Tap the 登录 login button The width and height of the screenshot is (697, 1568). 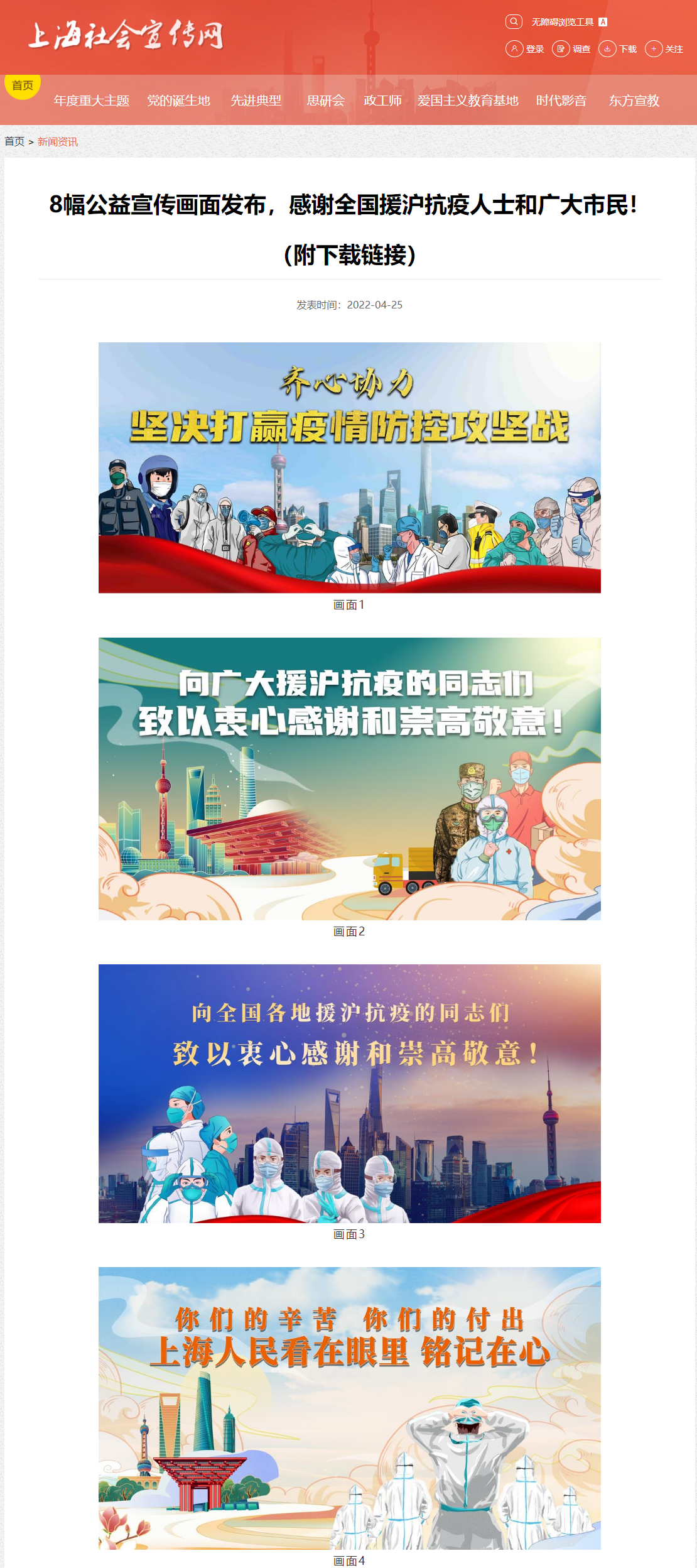point(526,49)
